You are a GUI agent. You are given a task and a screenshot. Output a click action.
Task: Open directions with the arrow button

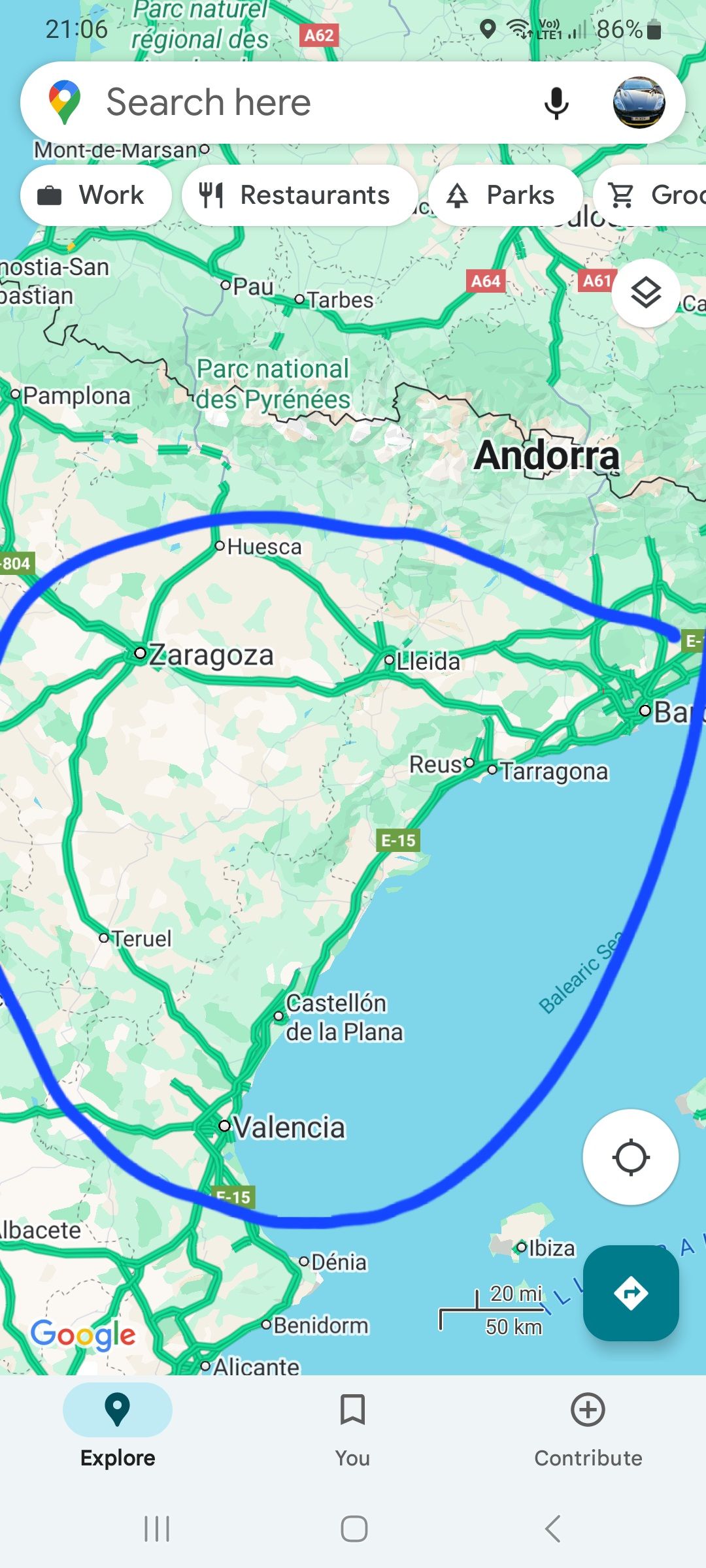pyautogui.click(x=630, y=1293)
